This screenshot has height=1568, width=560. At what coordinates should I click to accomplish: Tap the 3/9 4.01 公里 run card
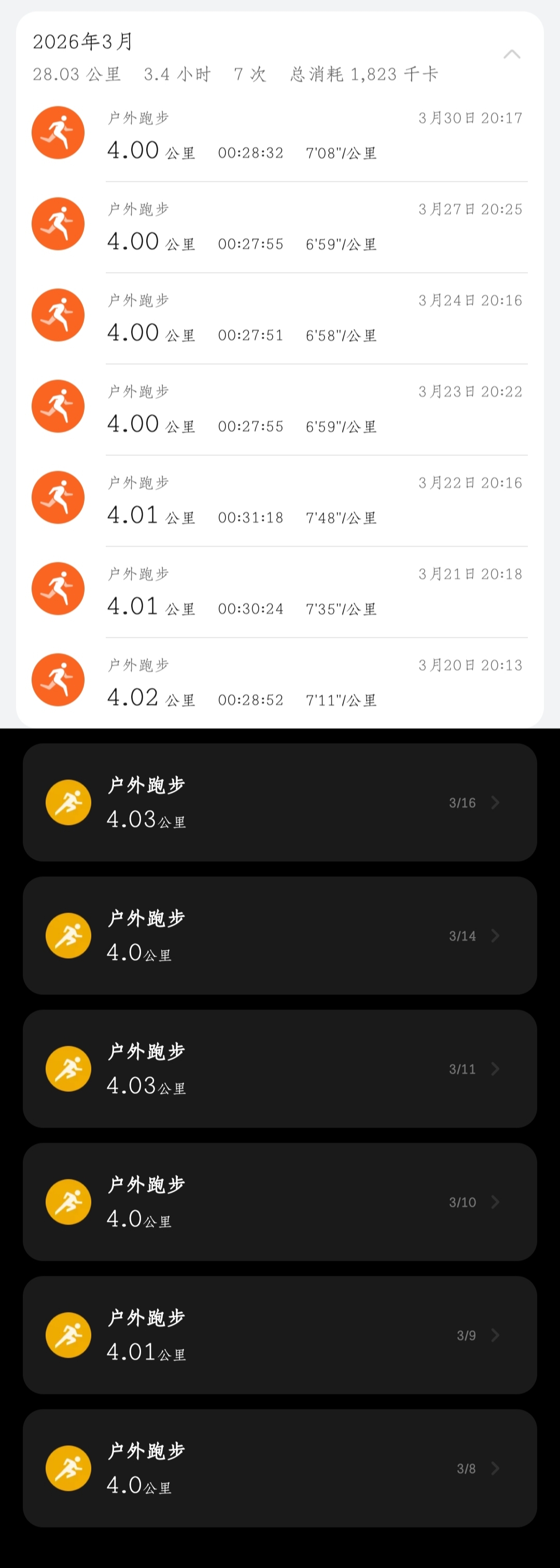279,1335
